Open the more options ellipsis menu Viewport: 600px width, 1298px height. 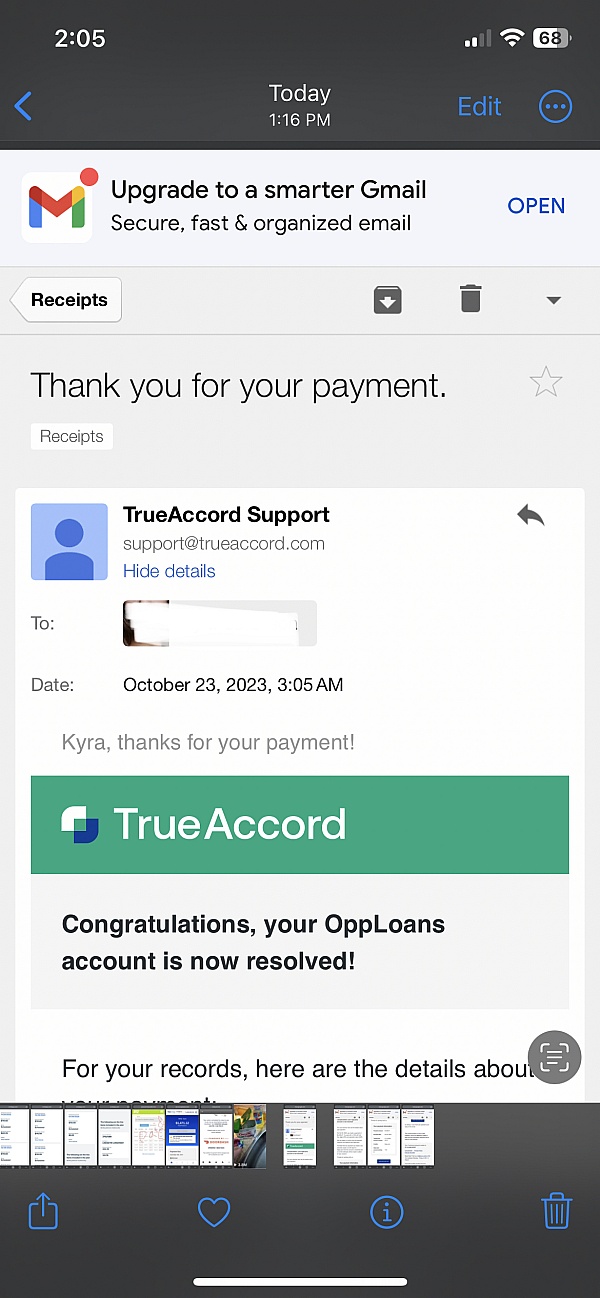click(555, 106)
